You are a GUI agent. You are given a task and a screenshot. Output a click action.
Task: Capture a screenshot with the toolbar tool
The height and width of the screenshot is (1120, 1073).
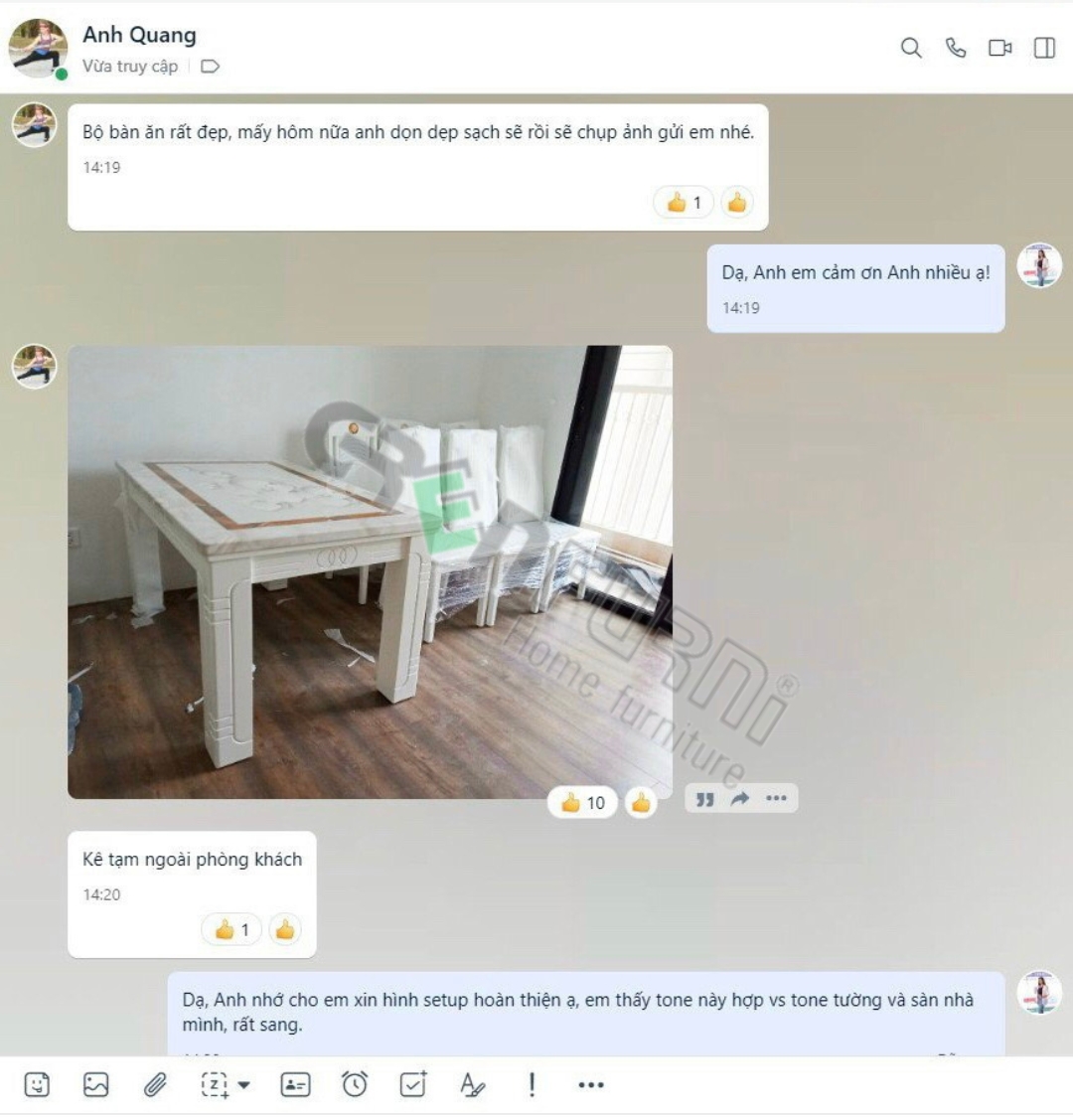click(216, 1084)
